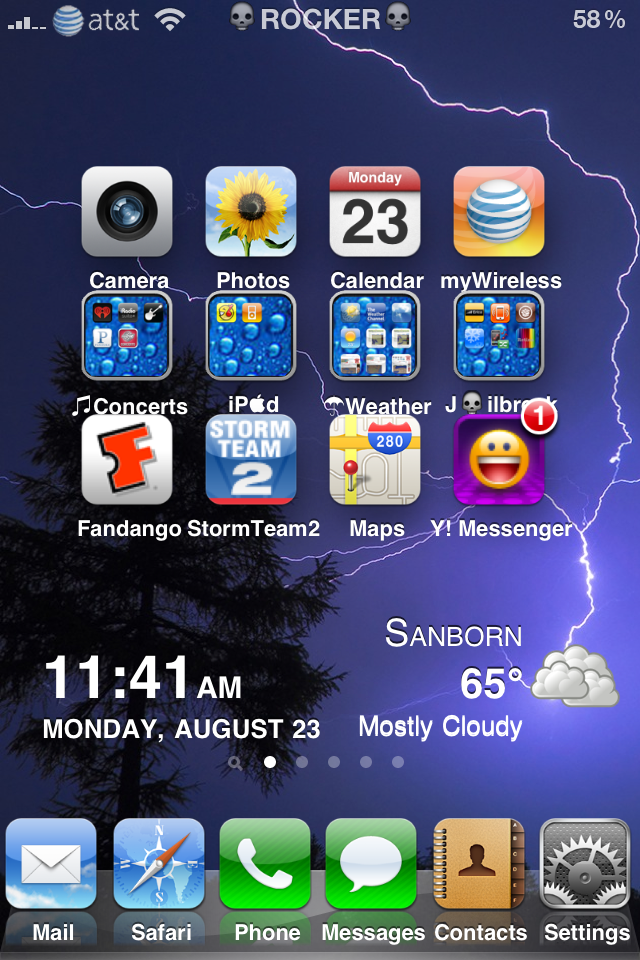This screenshot has height=960, width=640.
Task: Open the StormTeam2 app
Action: 251,460
